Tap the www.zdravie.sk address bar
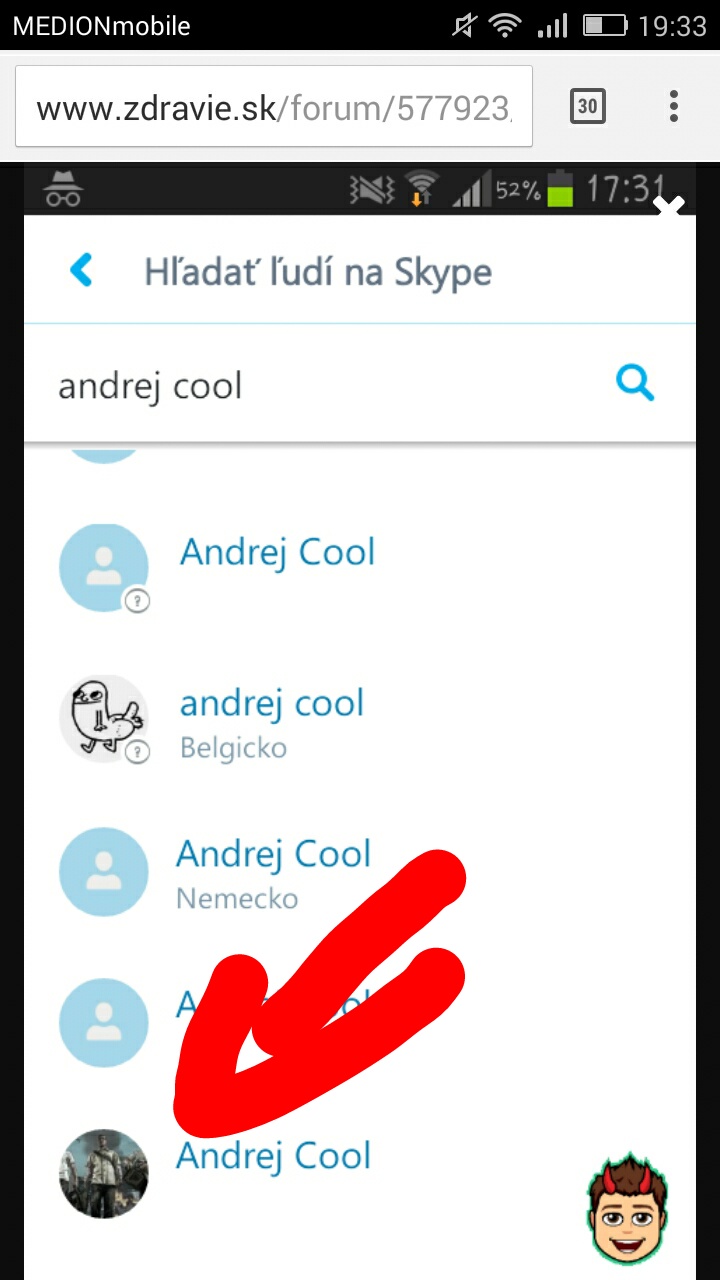This screenshot has height=1280, width=720. pyautogui.click(x=274, y=107)
